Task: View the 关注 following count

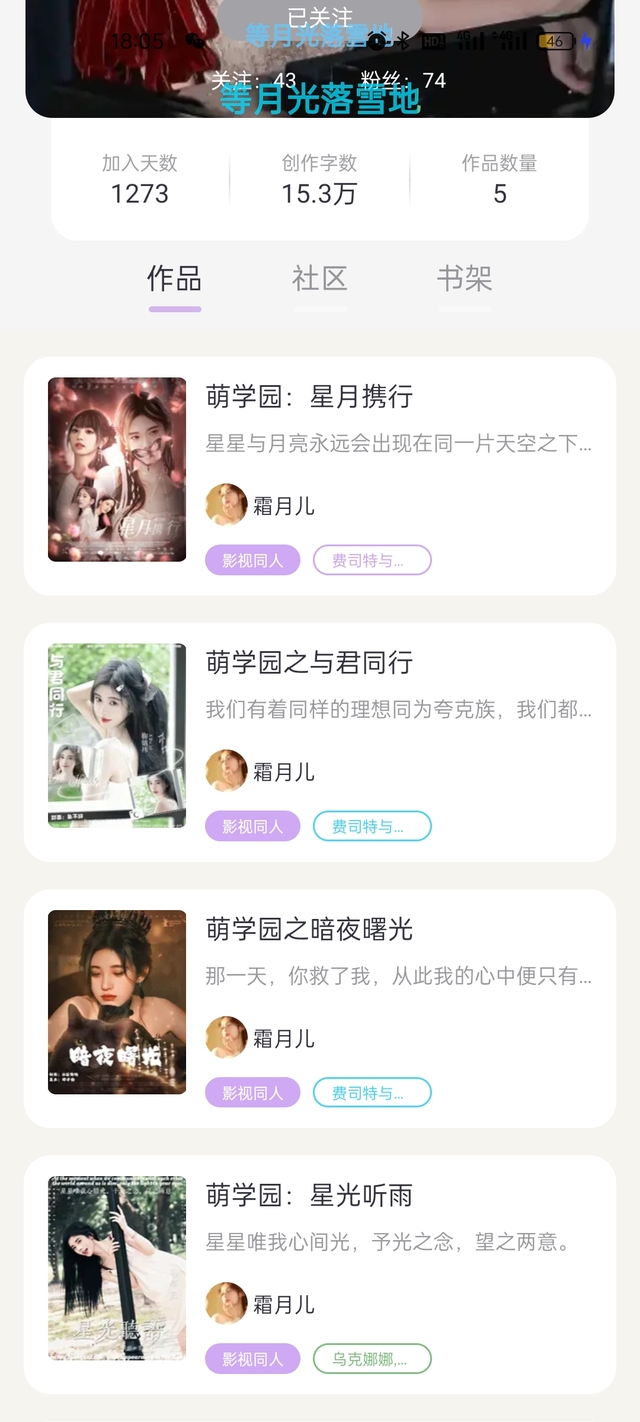Action: point(254,80)
